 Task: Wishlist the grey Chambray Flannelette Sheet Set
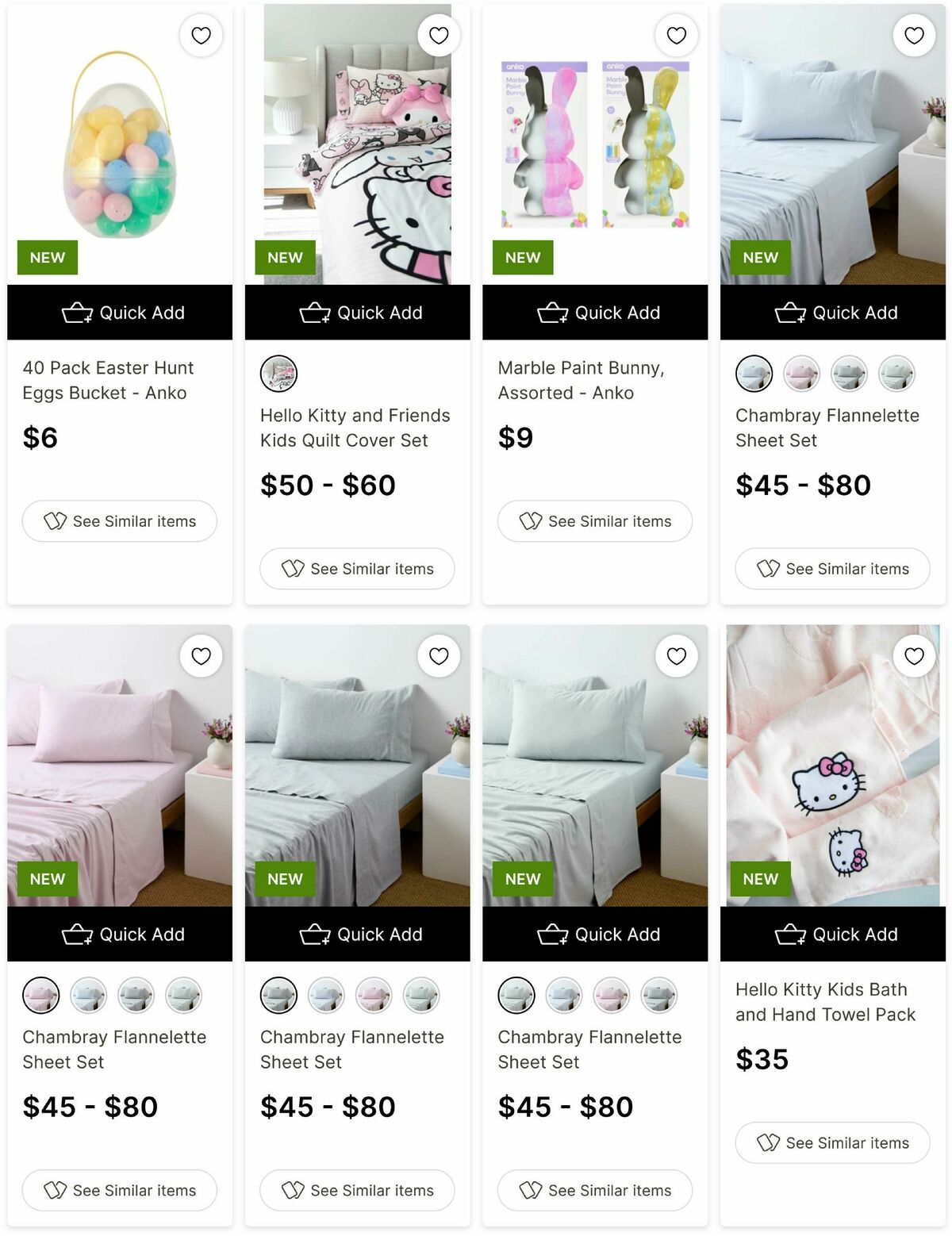click(x=439, y=657)
